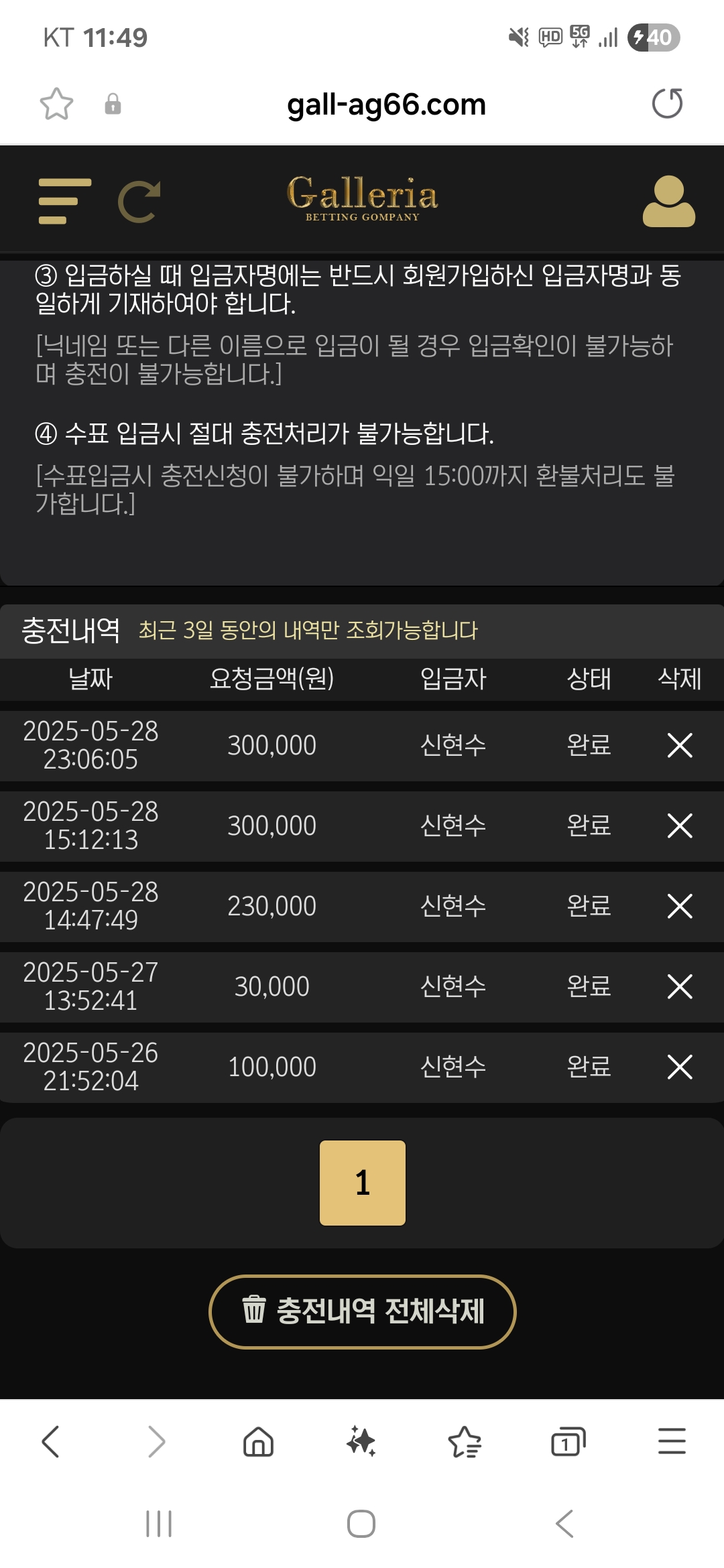Image resolution: width=724 pixels, height=1568 pixels.
Task: Open the user profile icon
Action: (668, 201)
